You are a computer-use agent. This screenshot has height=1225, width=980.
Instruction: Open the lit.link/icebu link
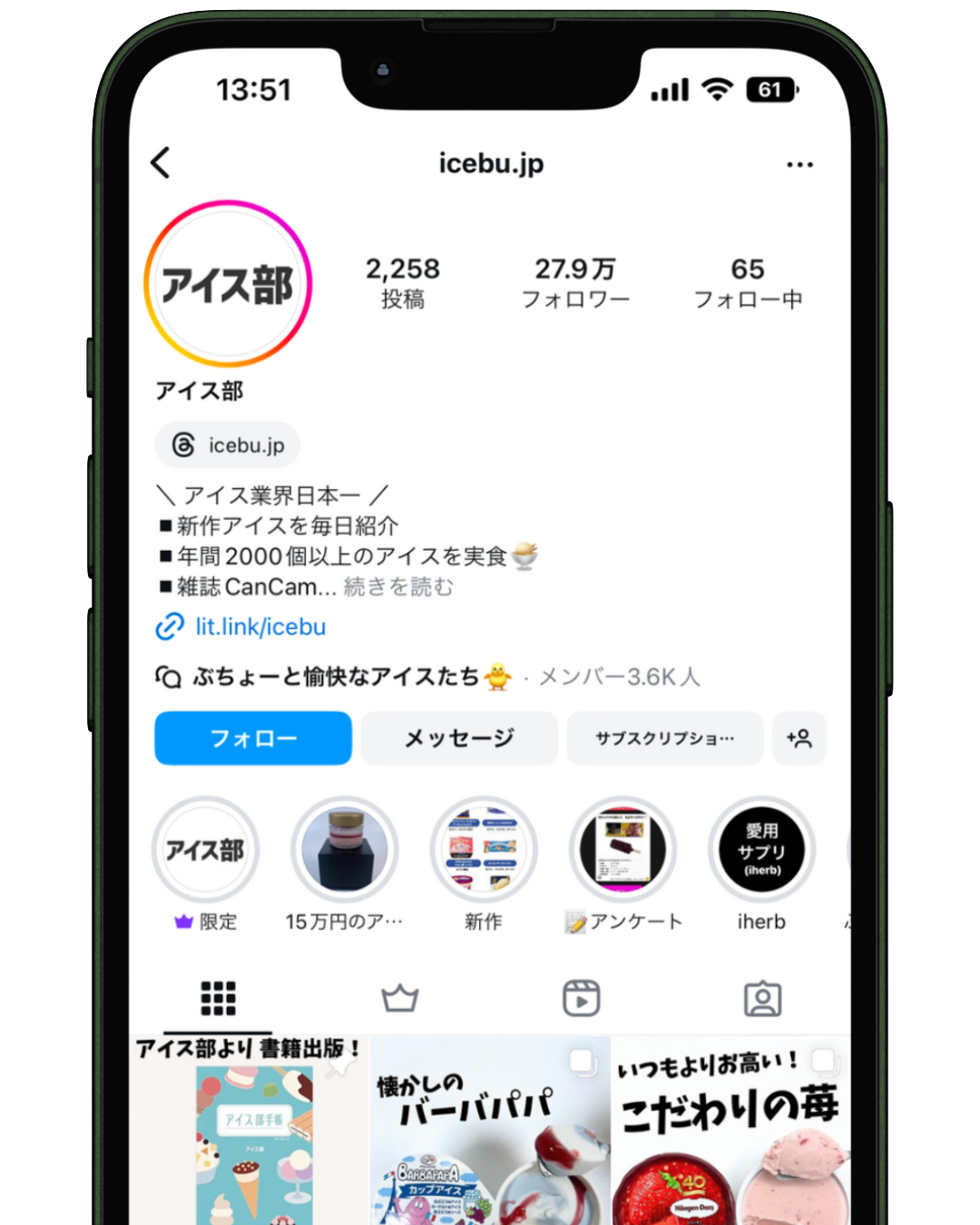pos(260,627)
